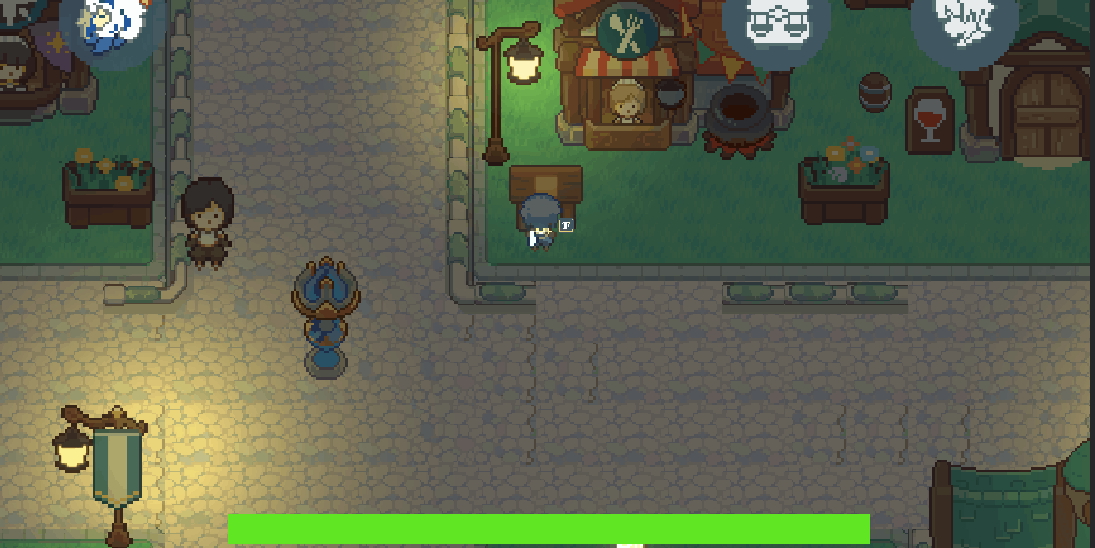Tap the glasses shop bubble marker

776,22
